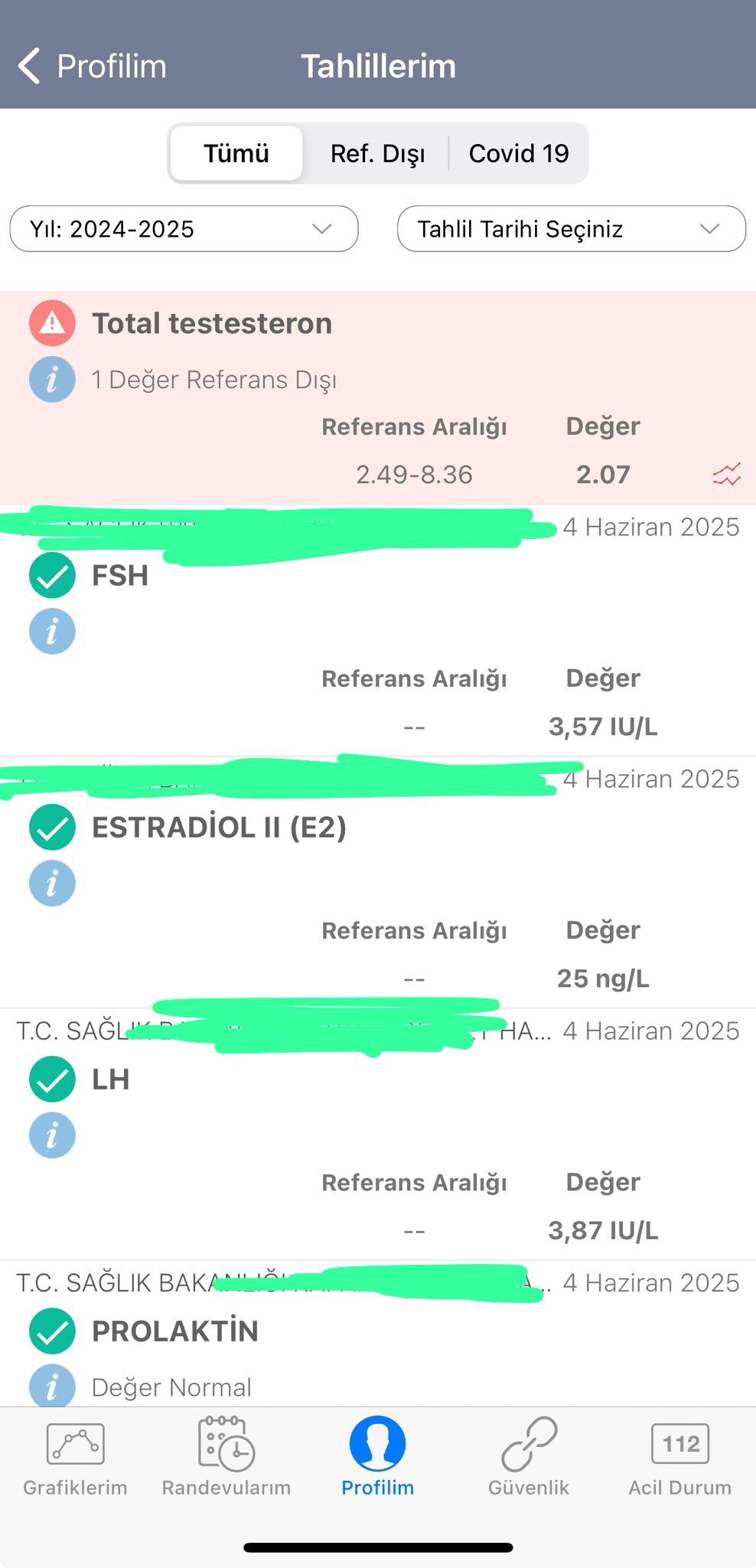Go back to Profilim
756x1568 pixels.
pyautogui.click(x=92, y=66)
